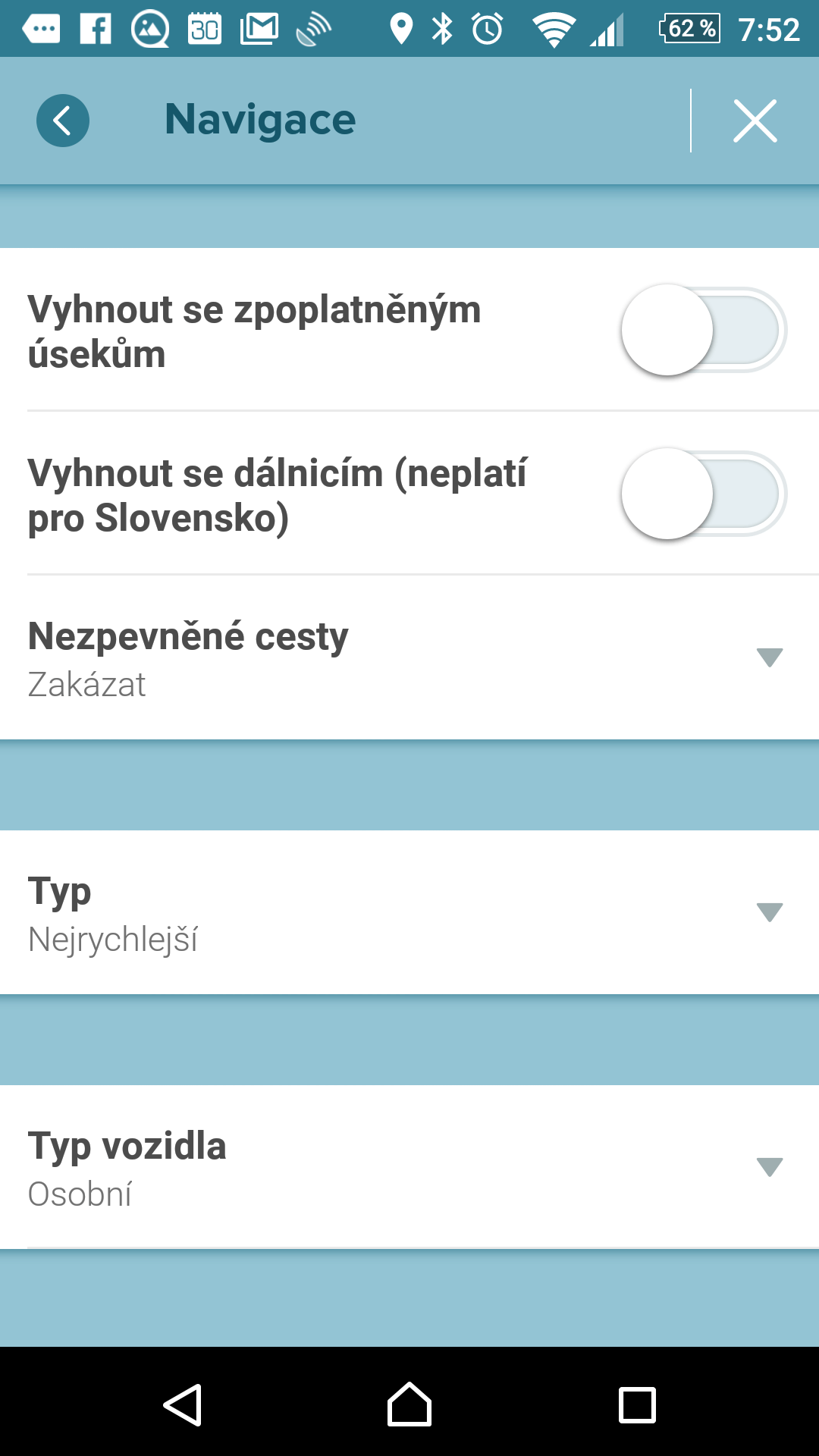Go back using the Navigace back arrow
The height and width of the screenshot is (1456, 819).
(63, 121)
